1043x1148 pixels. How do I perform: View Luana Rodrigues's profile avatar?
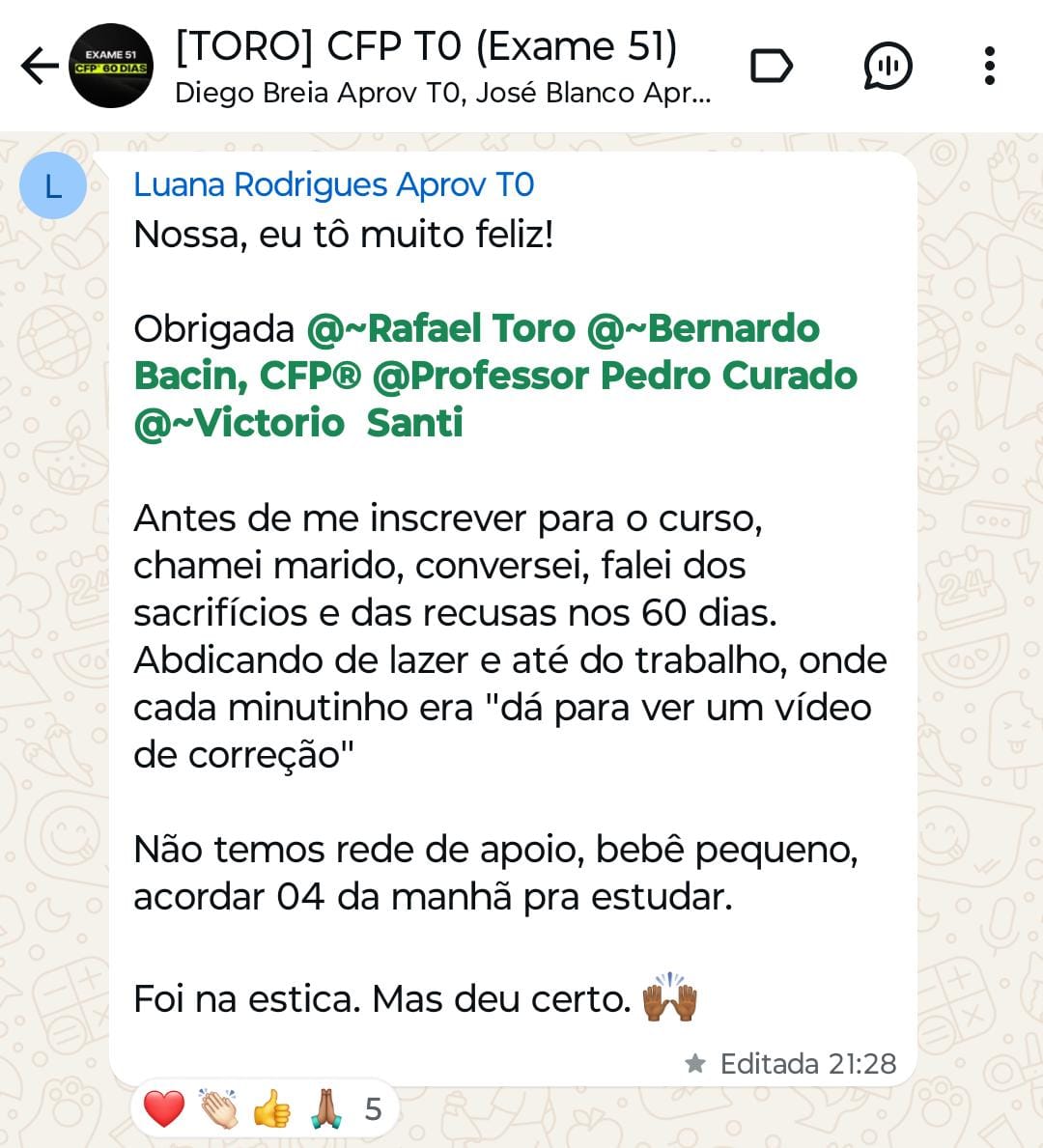[x=53, y=185]
